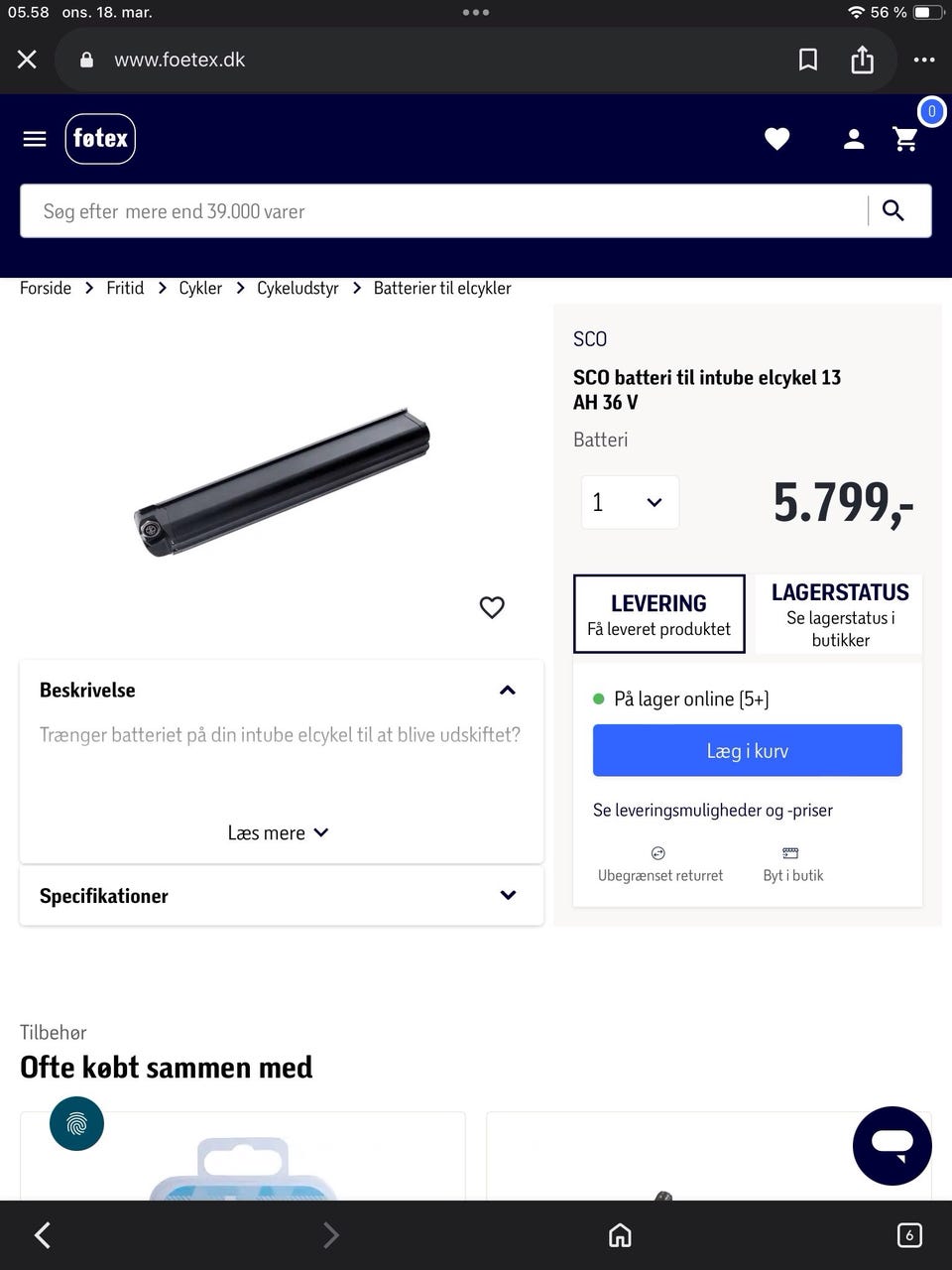Click the Læg i kurv button

[x=747, y=750]
